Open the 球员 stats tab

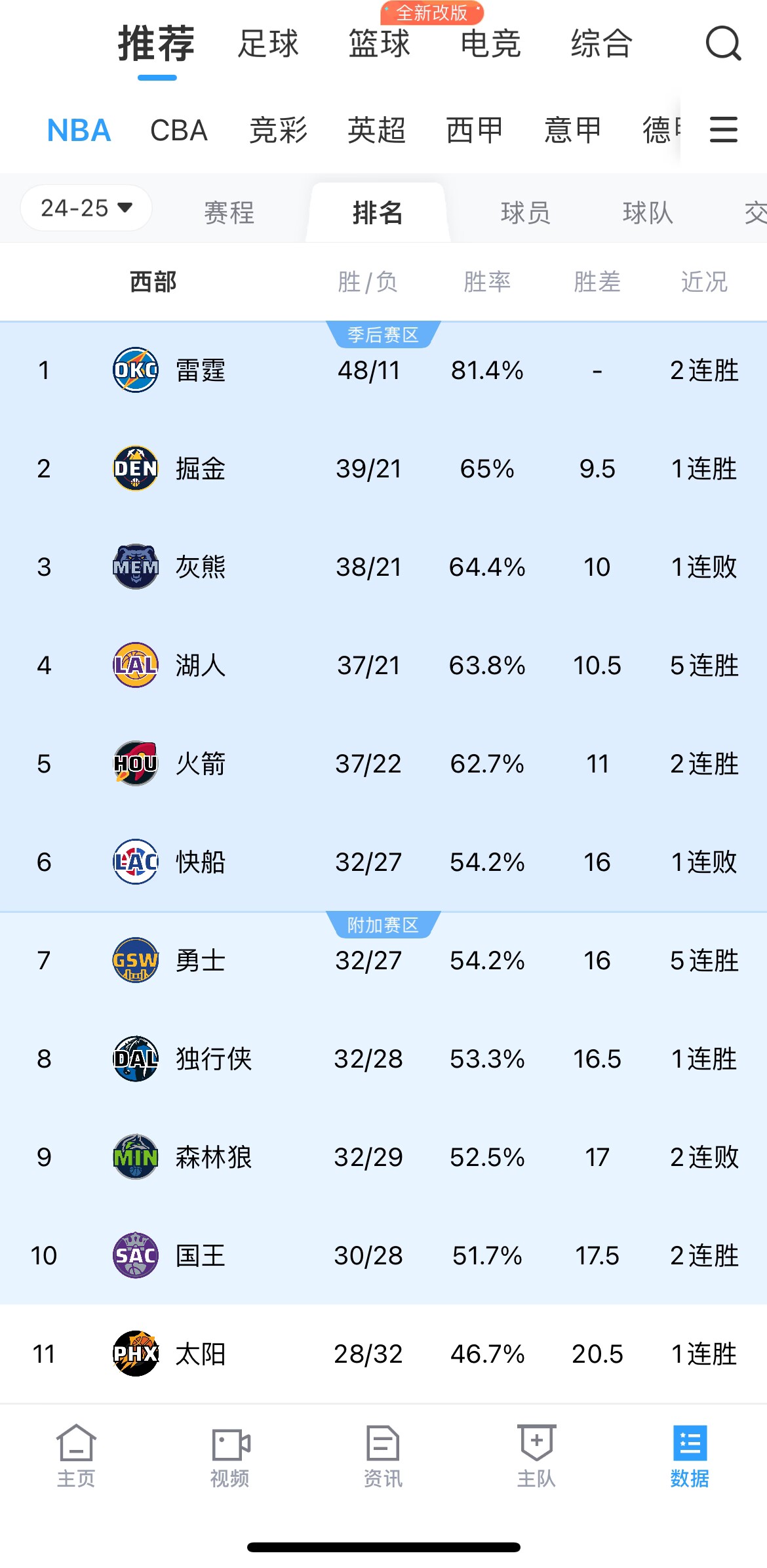click(x=525, y=213)
